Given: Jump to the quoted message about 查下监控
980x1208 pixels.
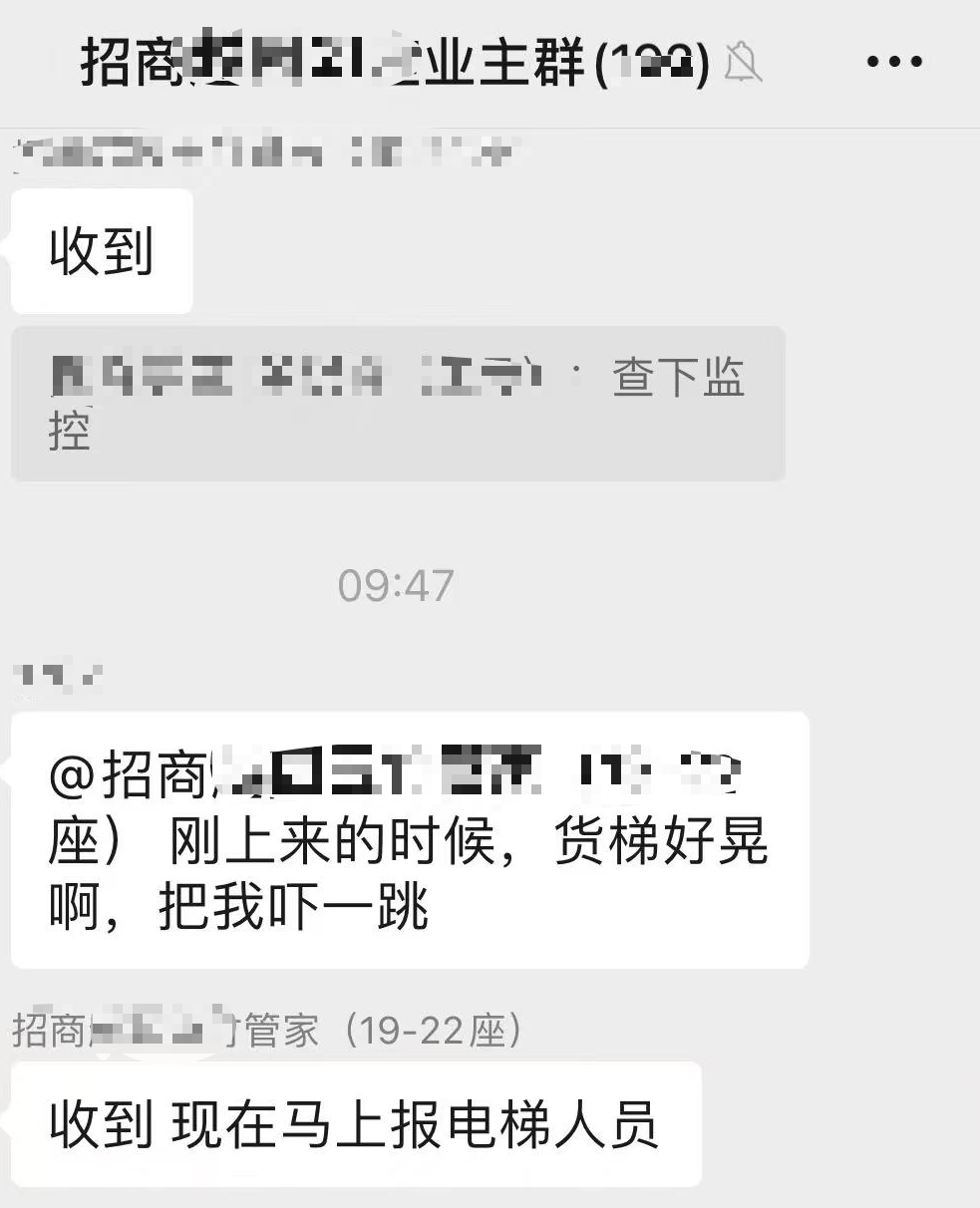Looking at the screenshot, I should coord(397,404).
